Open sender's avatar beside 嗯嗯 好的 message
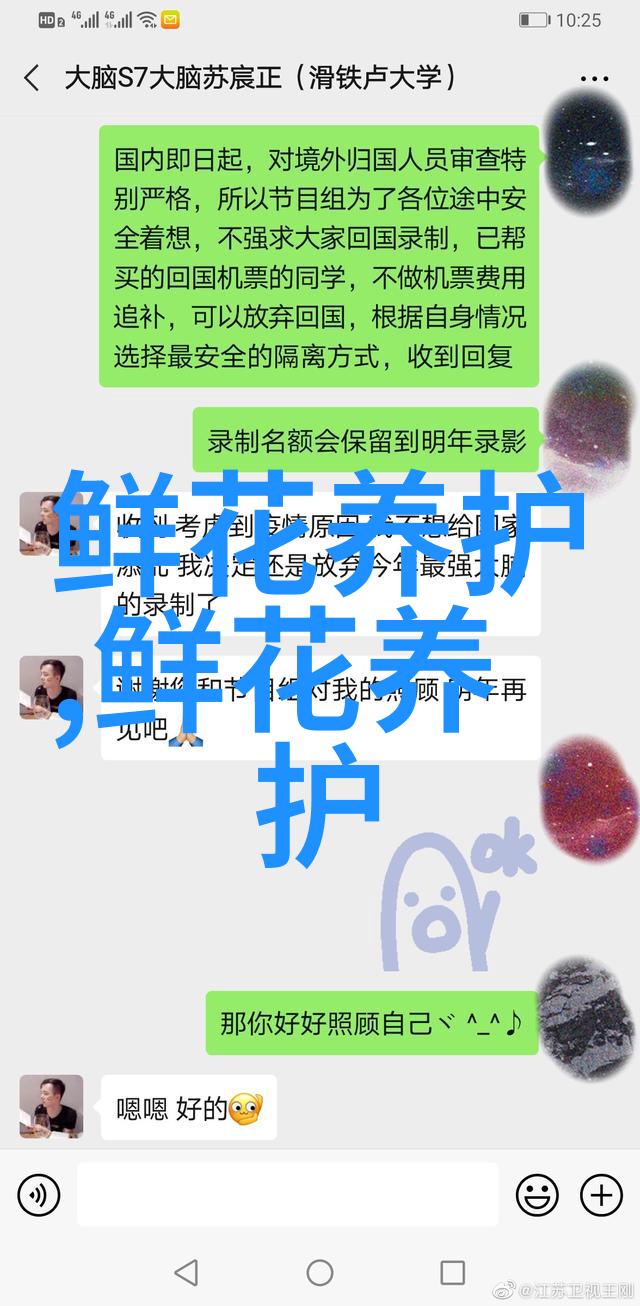Image resolution: width=640 pixels, height=1306 pixels. click(50, 1107)
